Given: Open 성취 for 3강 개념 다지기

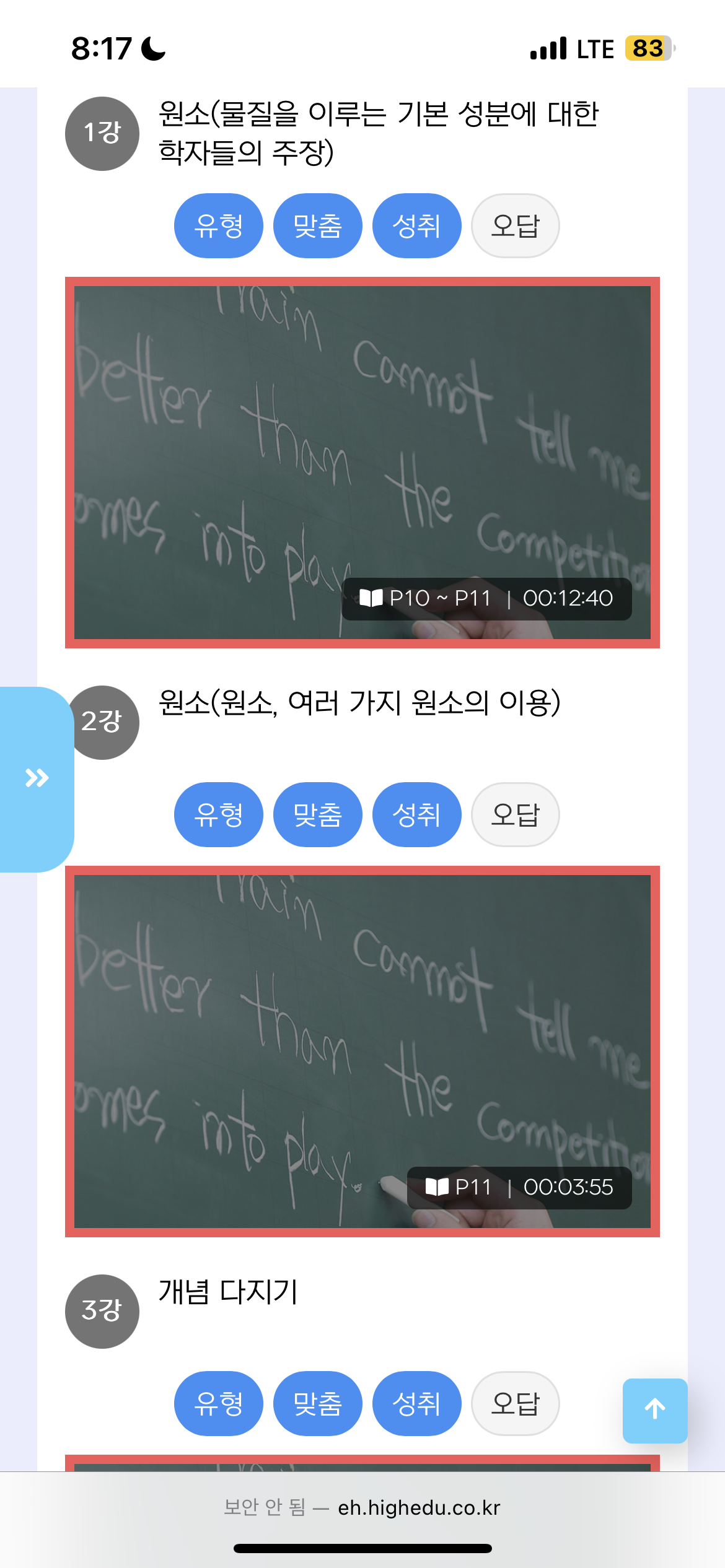Looking at the screenshot, I should pos(416,1403).
